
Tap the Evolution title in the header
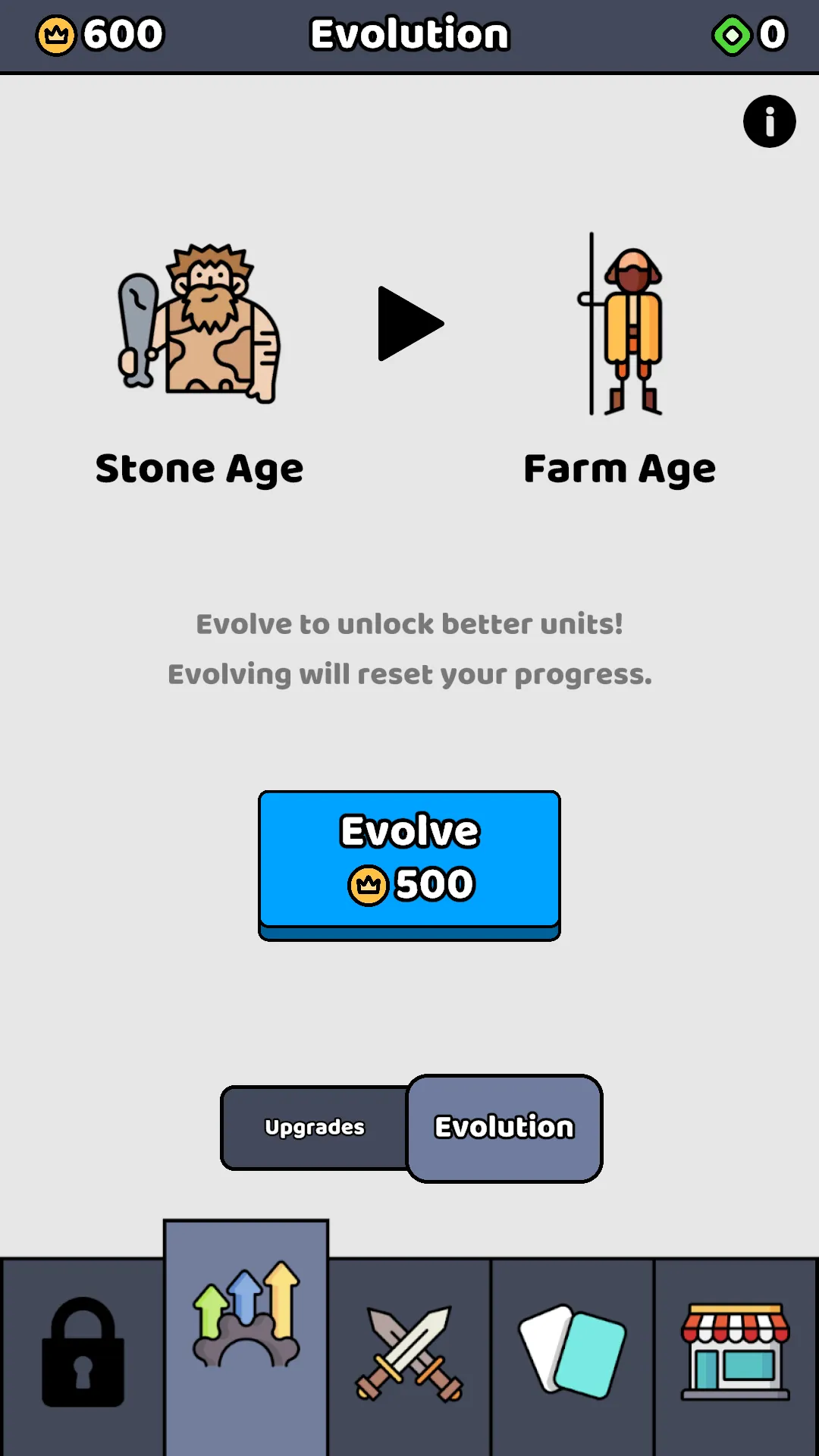pos(409,34)
